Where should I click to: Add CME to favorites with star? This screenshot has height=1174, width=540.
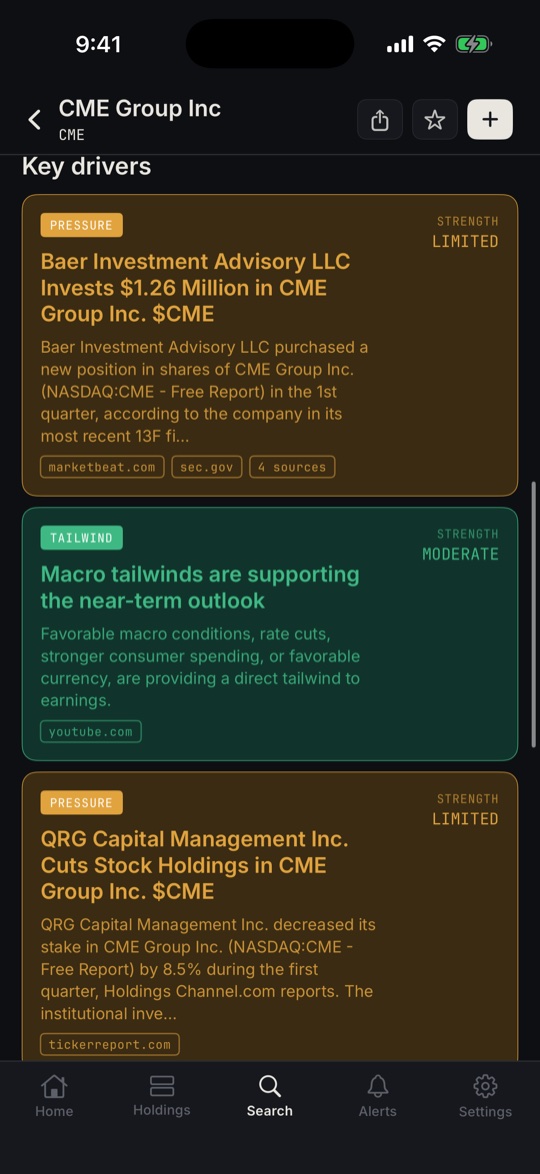point(435,120)
